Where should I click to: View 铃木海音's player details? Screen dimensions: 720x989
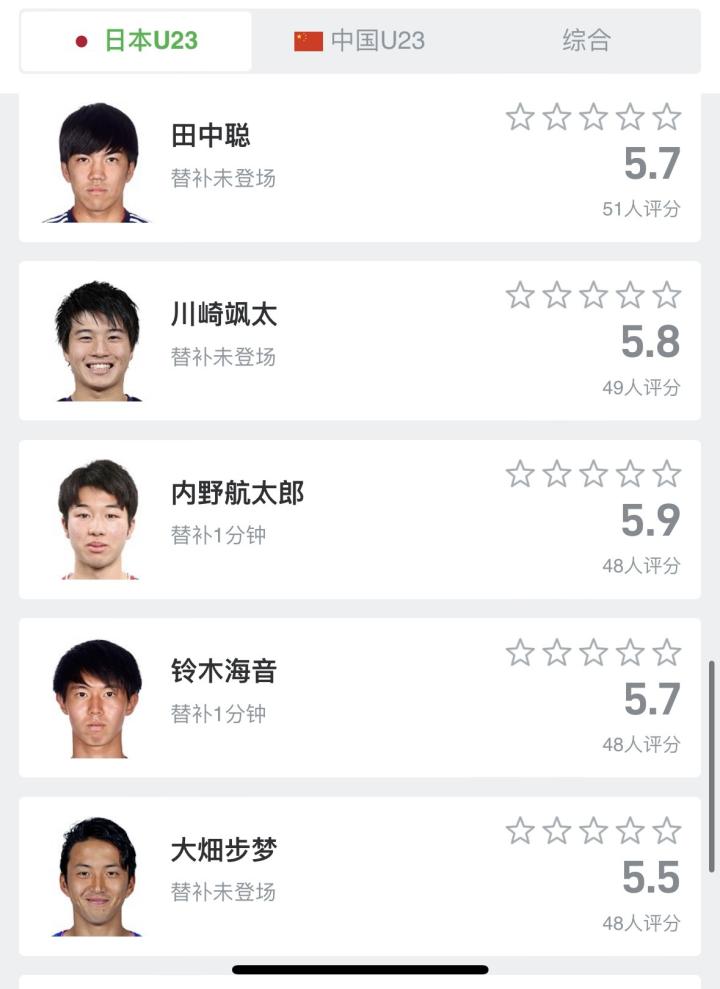click(224, 672)
